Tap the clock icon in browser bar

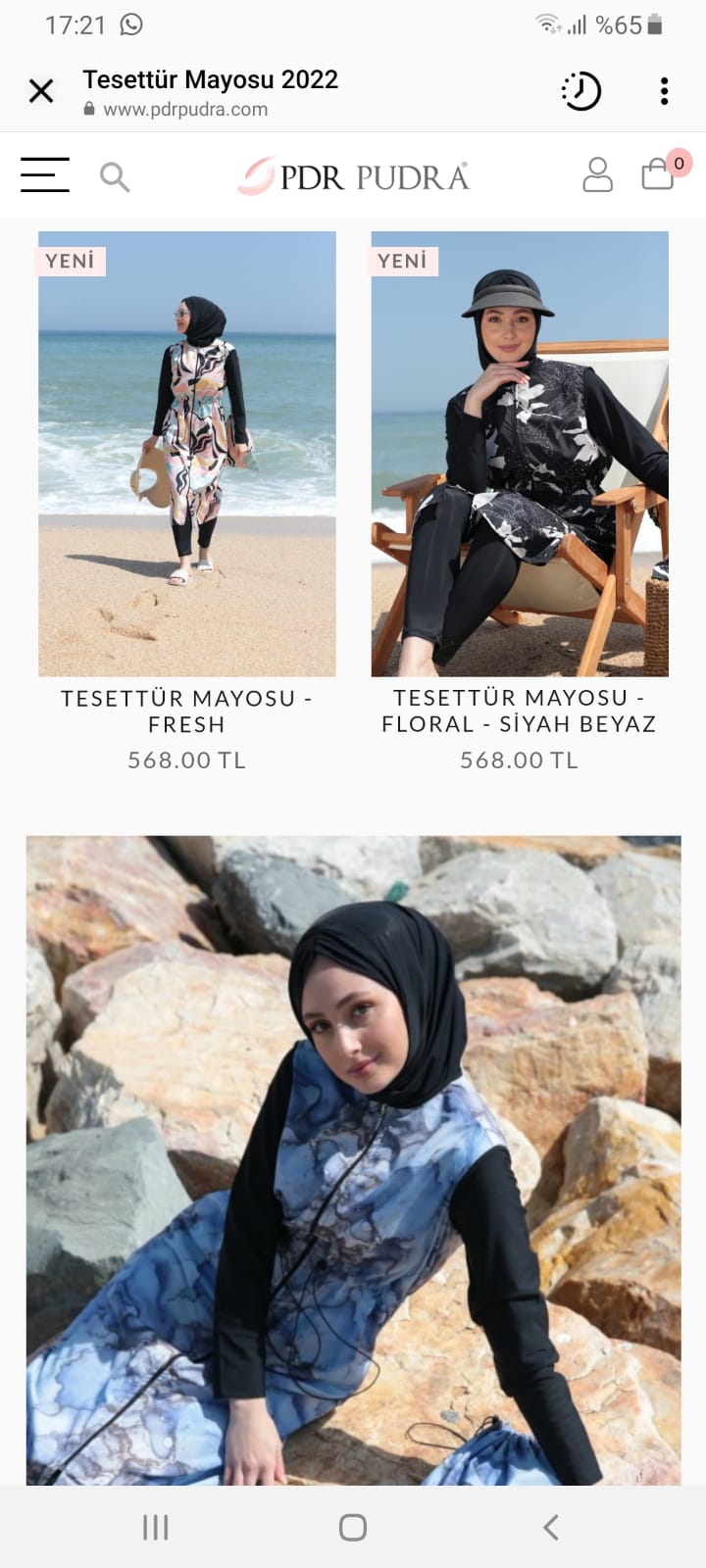(580, 91)
